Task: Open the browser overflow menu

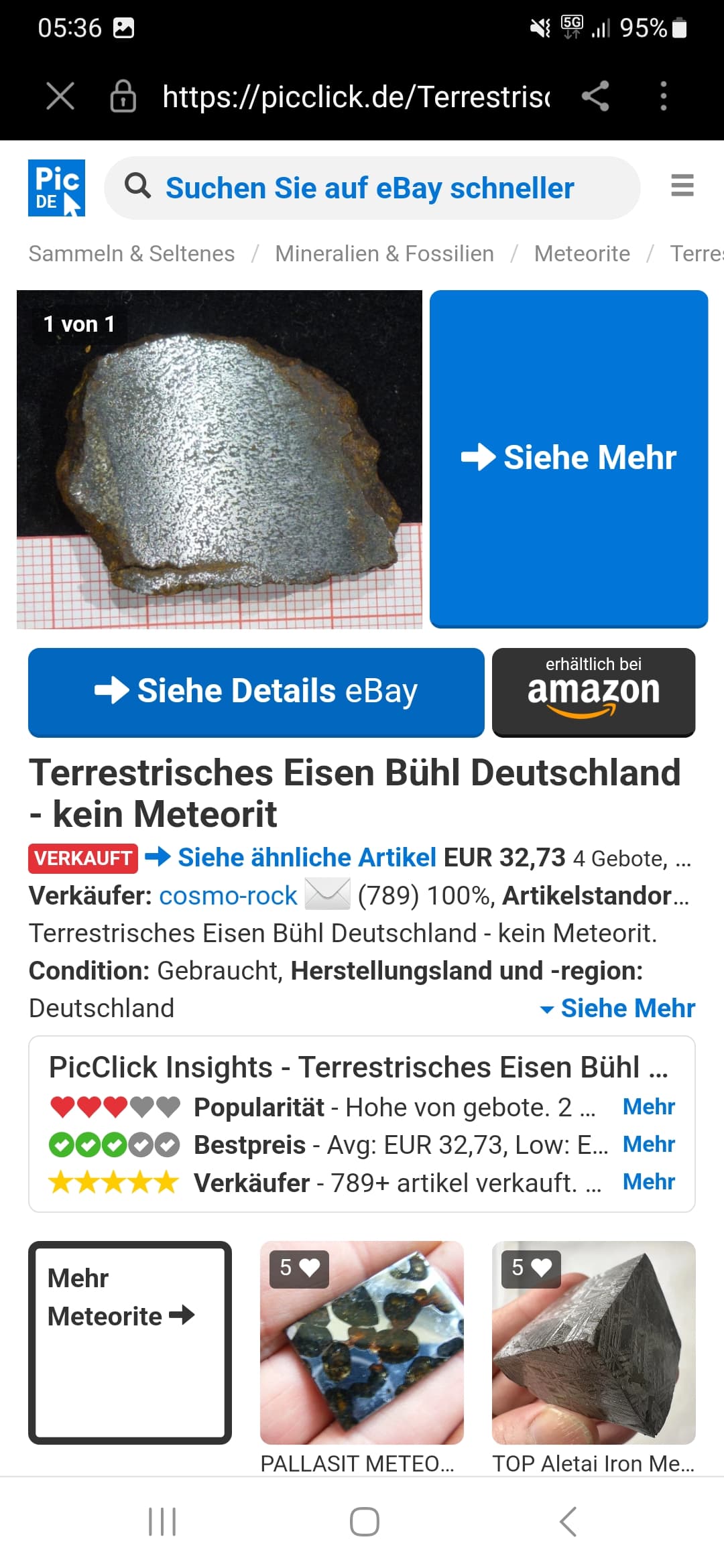Action: coord(663,96)
